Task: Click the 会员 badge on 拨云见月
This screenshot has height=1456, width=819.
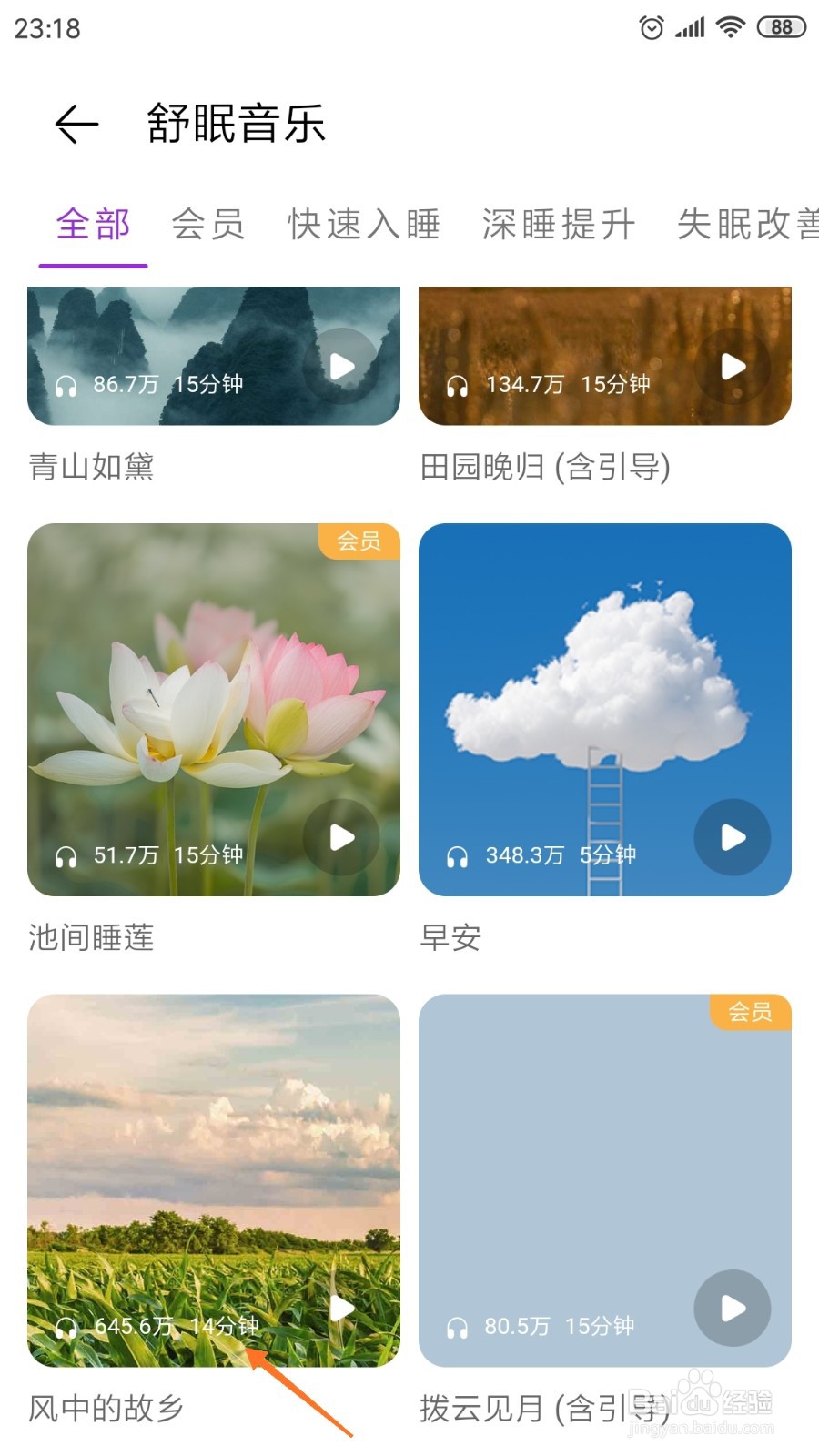Action: 753,1012
